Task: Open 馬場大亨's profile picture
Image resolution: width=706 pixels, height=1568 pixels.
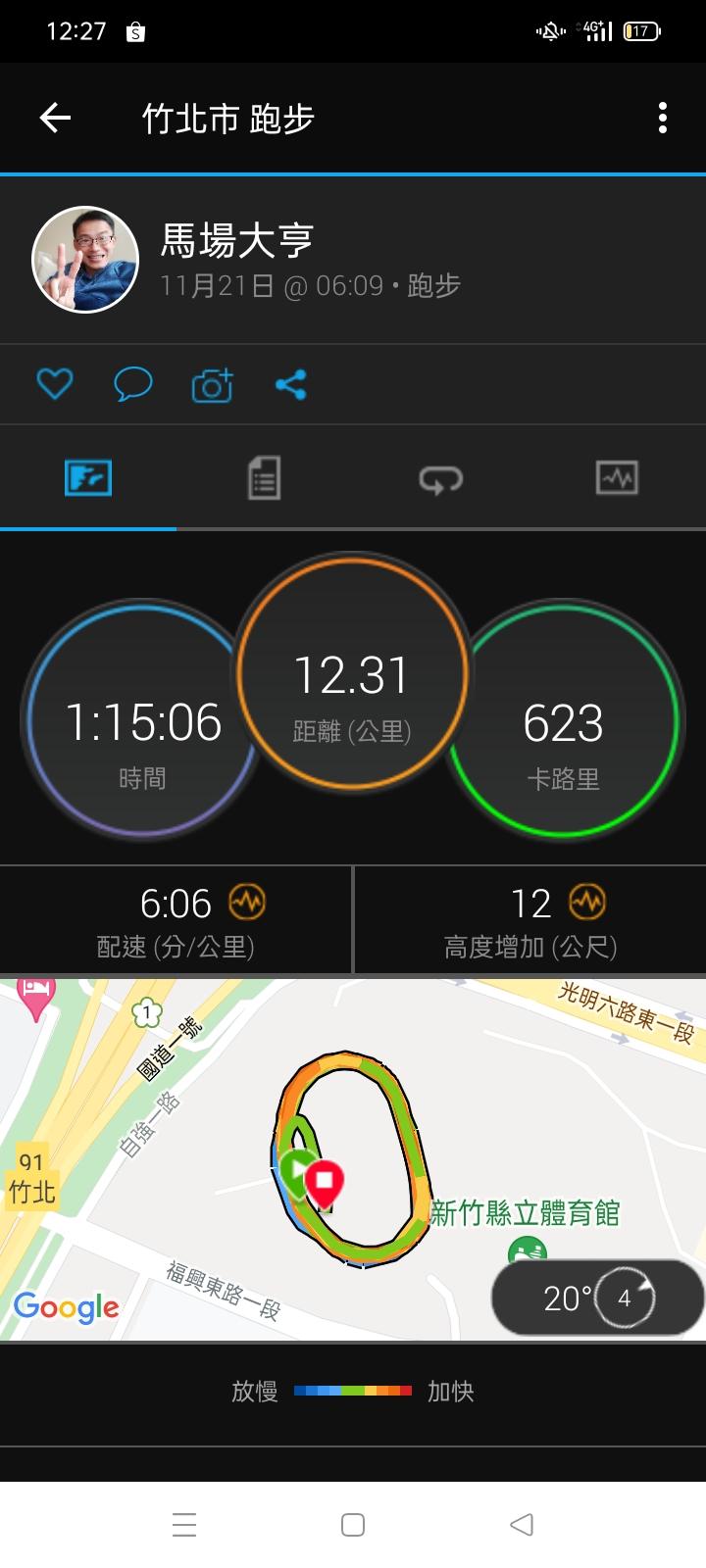Action: point(85,260)
